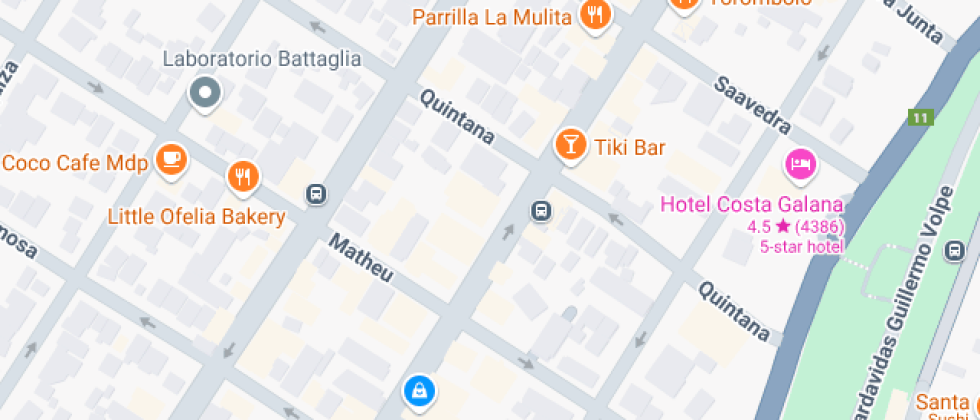980x420 pixels.
Task: Tap the bus stop below Tiki Bar
Action: (x=541, y=211)
